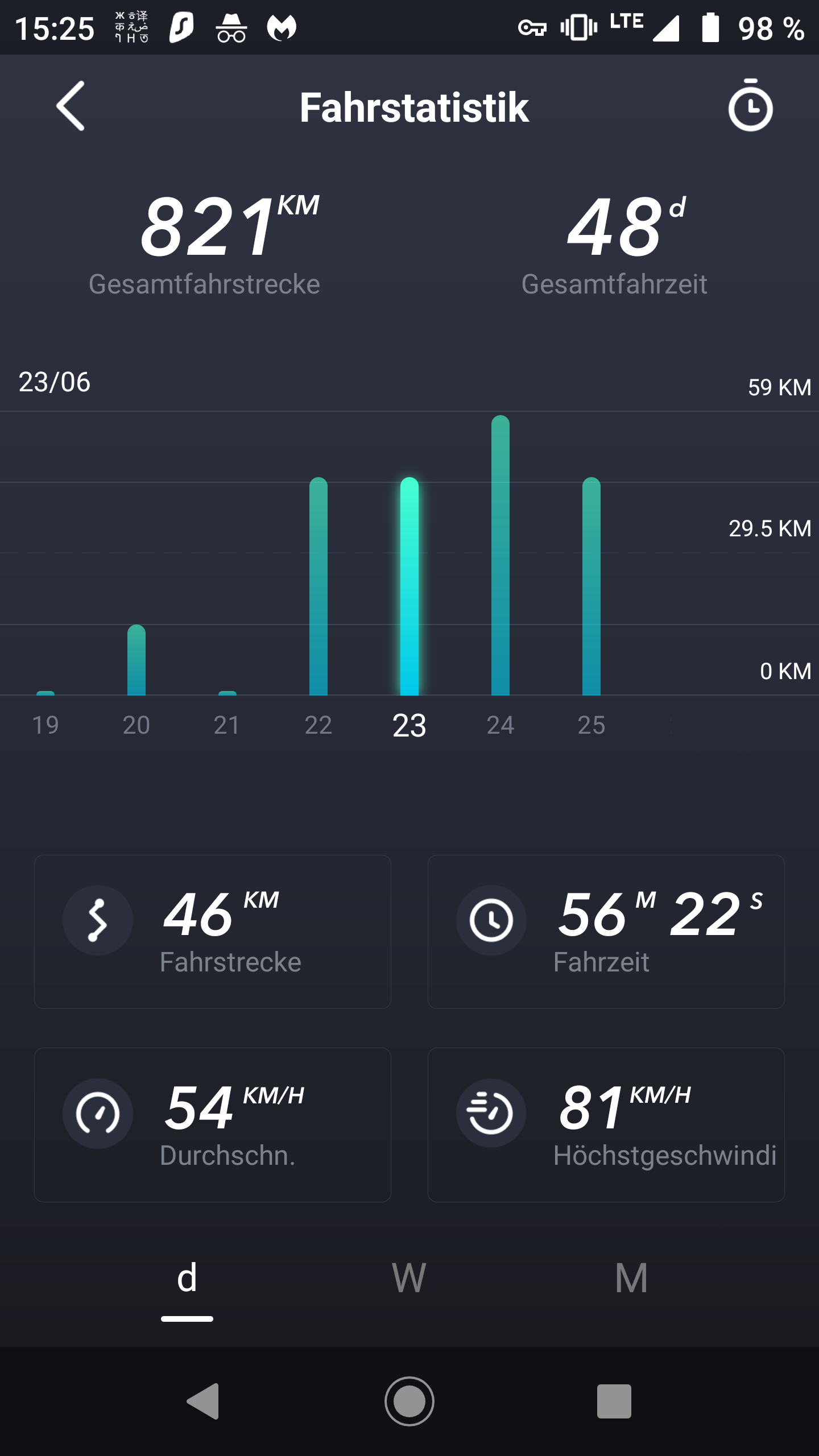Select the bar for day 25
This screenshot has height=1456, width=819.
[591, 586]
